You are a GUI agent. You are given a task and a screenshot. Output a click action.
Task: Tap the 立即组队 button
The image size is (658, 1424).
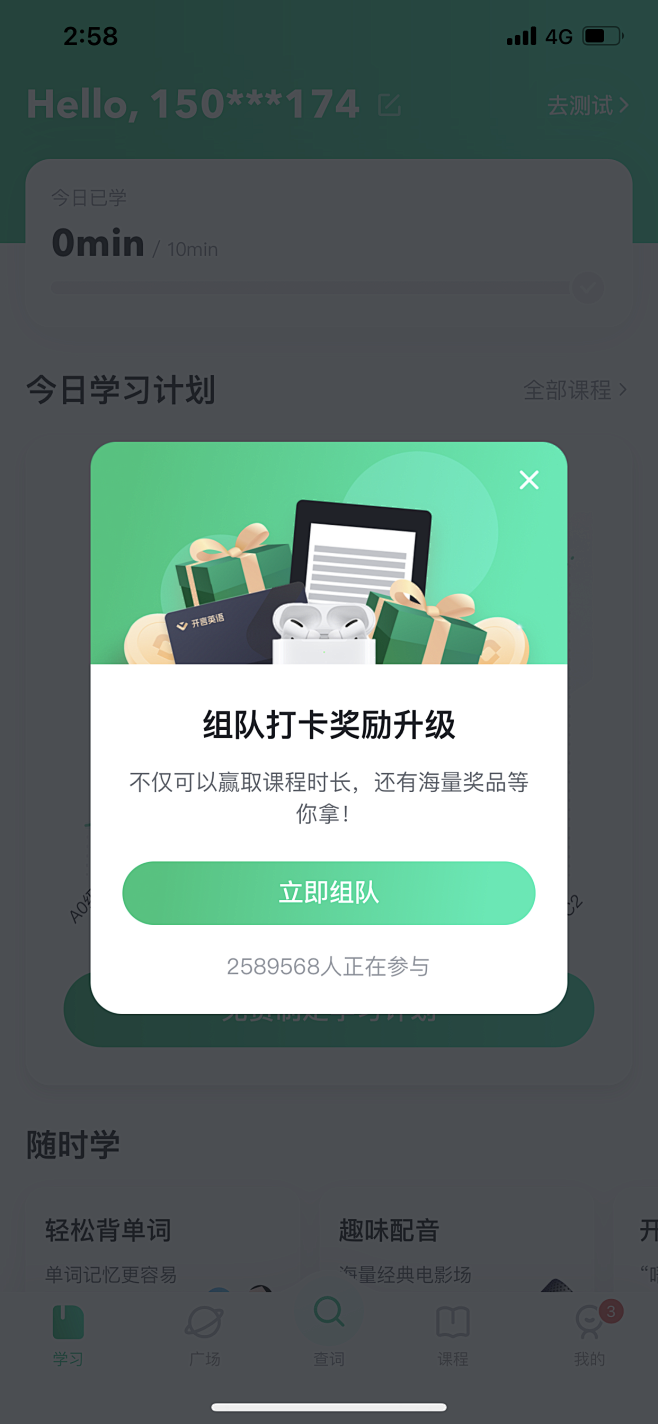[329, 893]
